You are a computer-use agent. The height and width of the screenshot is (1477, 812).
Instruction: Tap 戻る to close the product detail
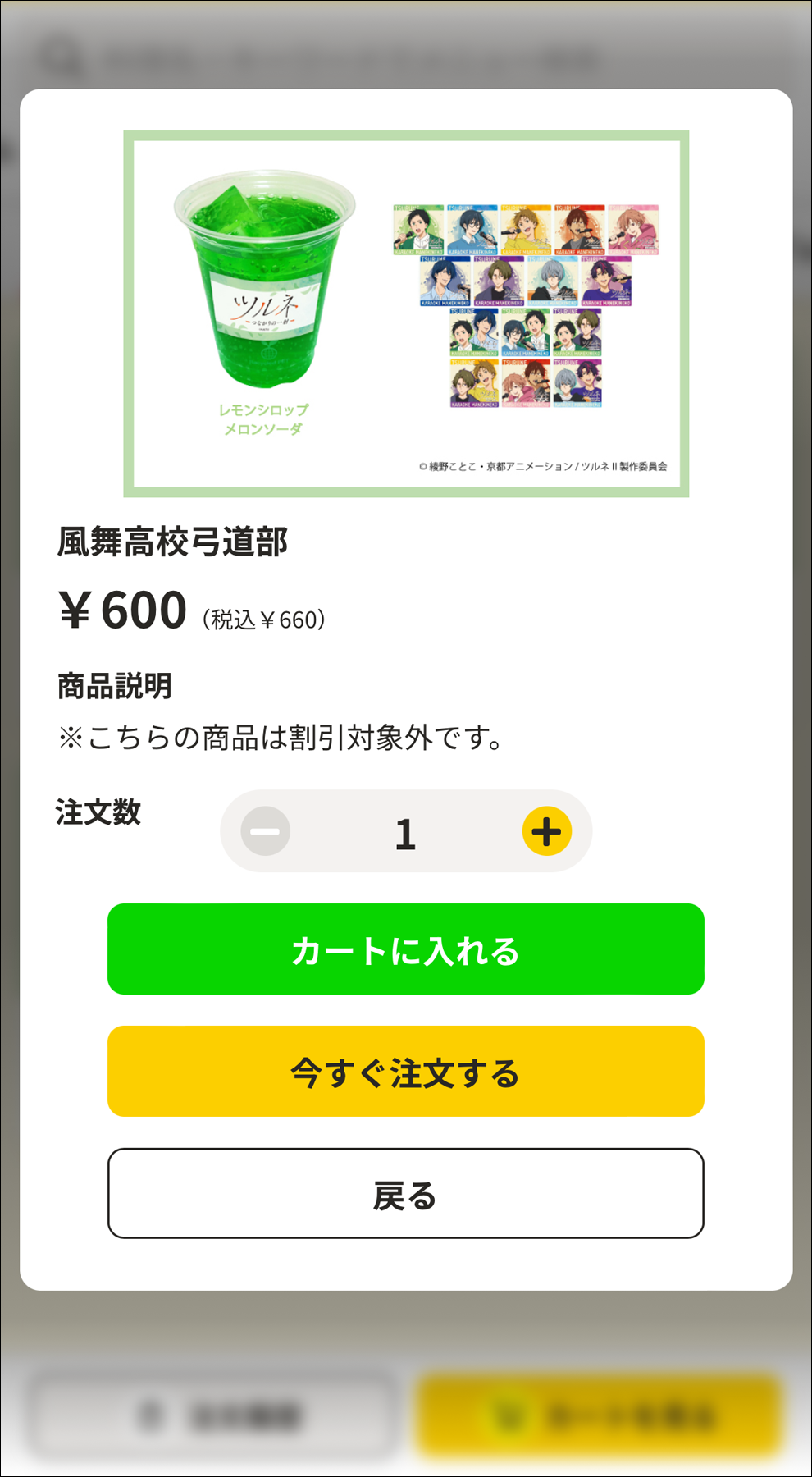(404, 1194)
